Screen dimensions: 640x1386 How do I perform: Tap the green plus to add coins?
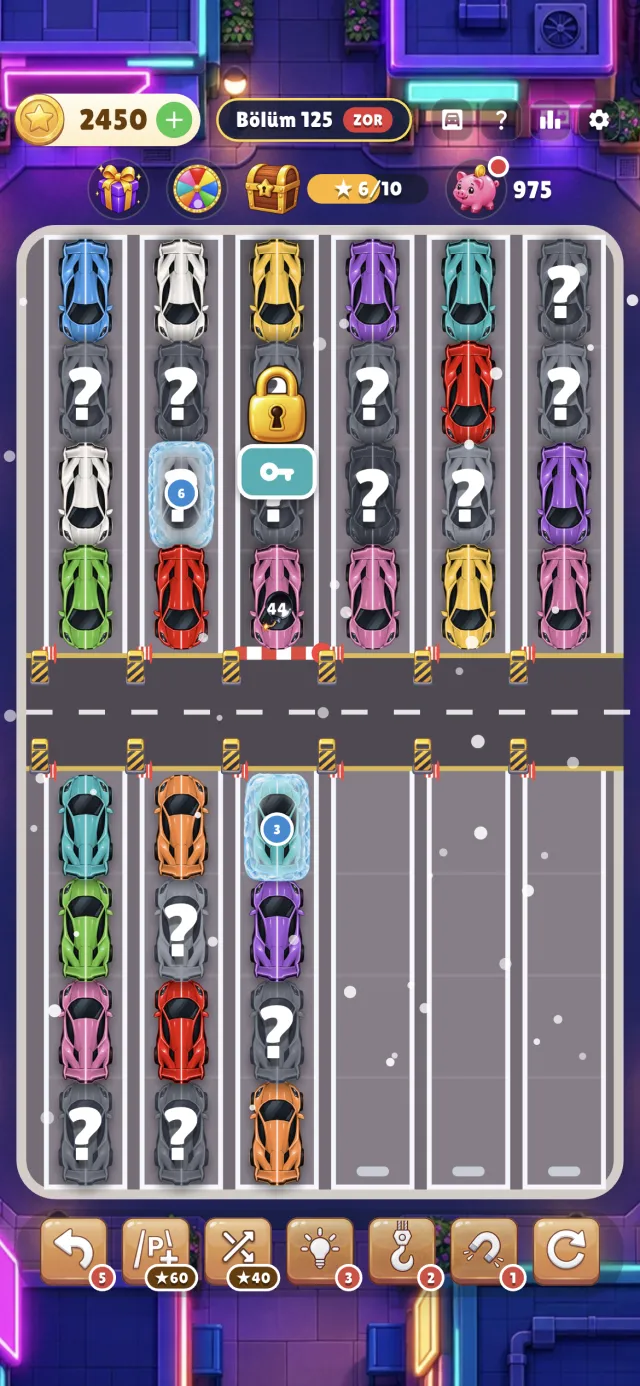[174, 120]
